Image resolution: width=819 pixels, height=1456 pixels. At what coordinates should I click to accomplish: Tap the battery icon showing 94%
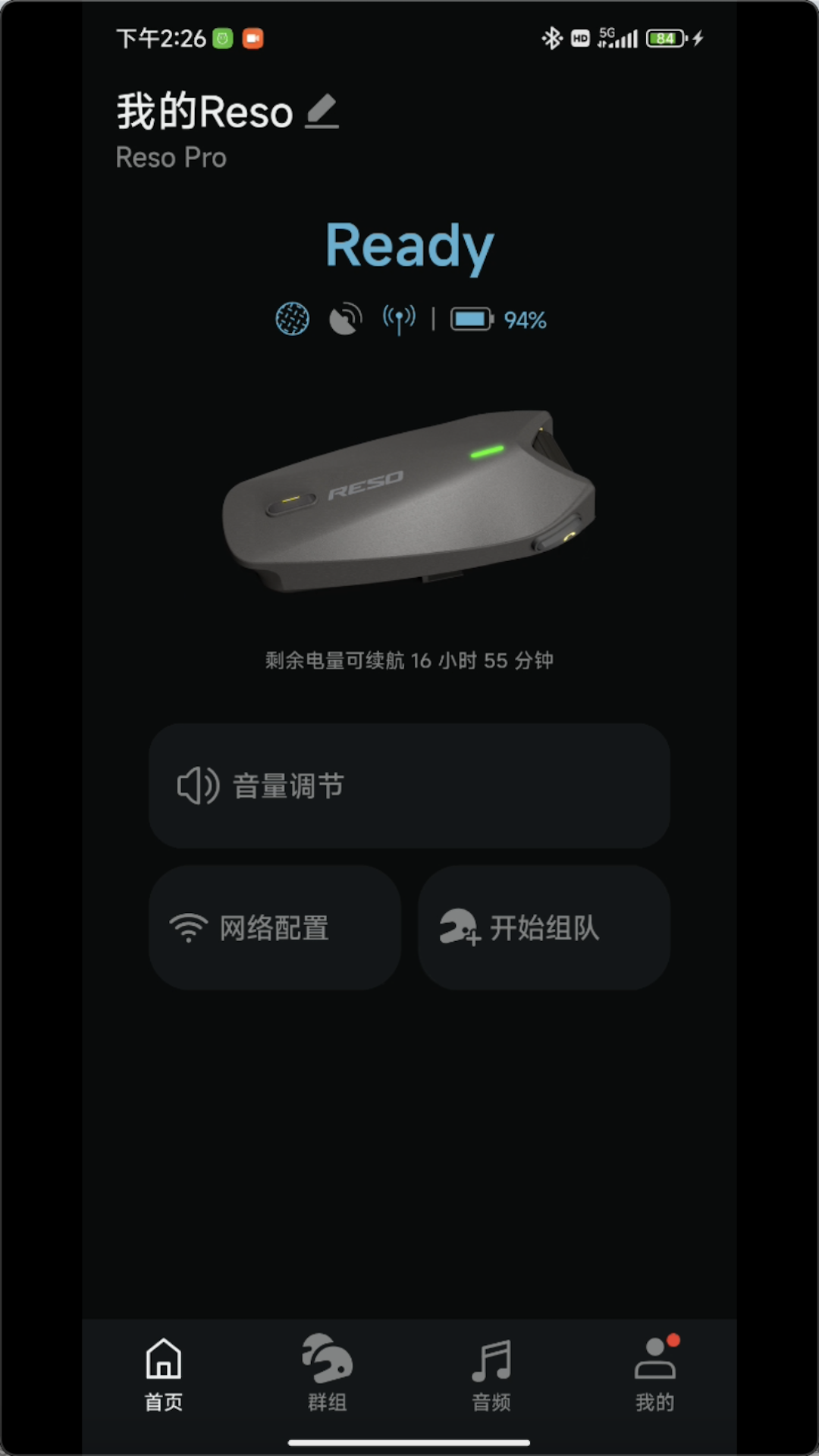(470, 319)
